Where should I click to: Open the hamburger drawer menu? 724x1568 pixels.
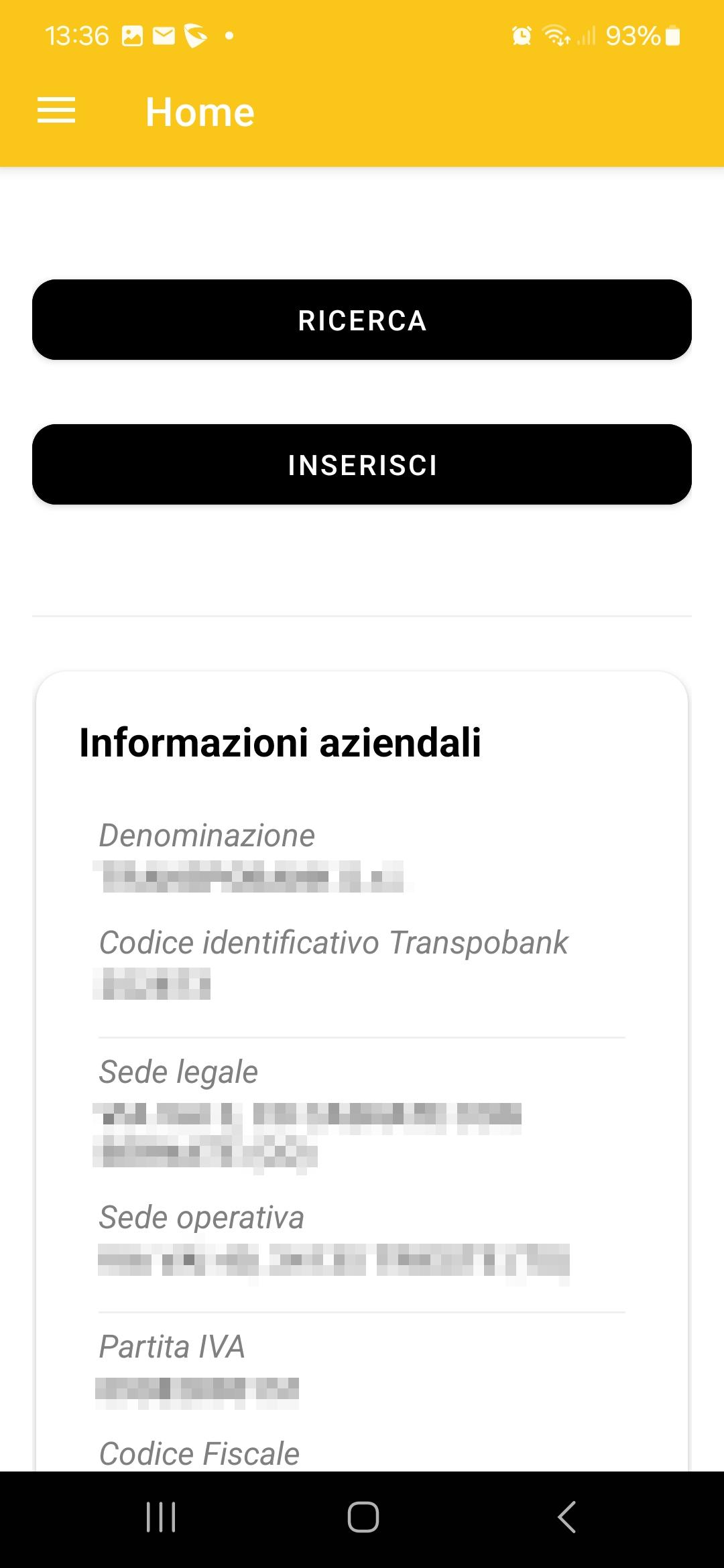click(x=56, y=111)
